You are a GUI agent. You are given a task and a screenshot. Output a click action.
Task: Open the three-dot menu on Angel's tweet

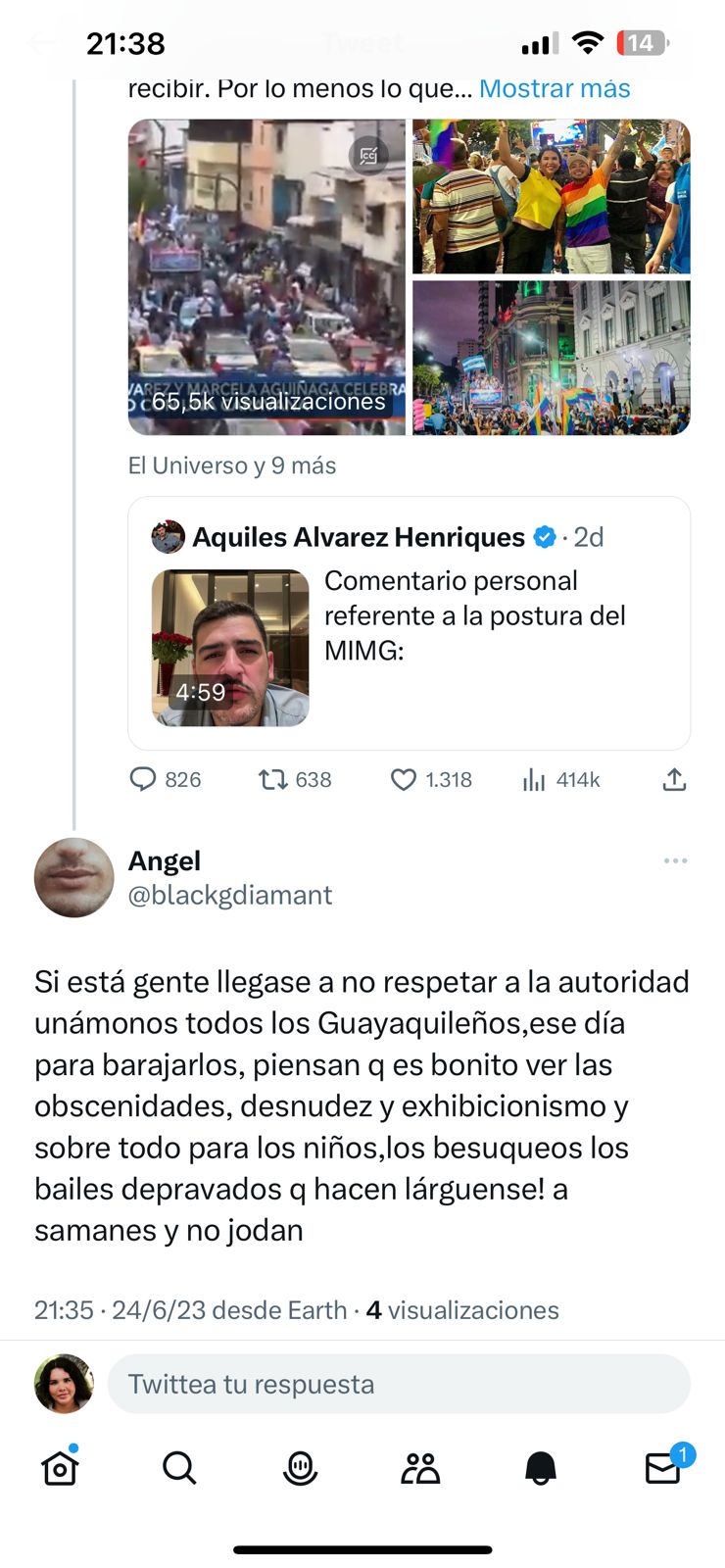[x=675, y=860]
